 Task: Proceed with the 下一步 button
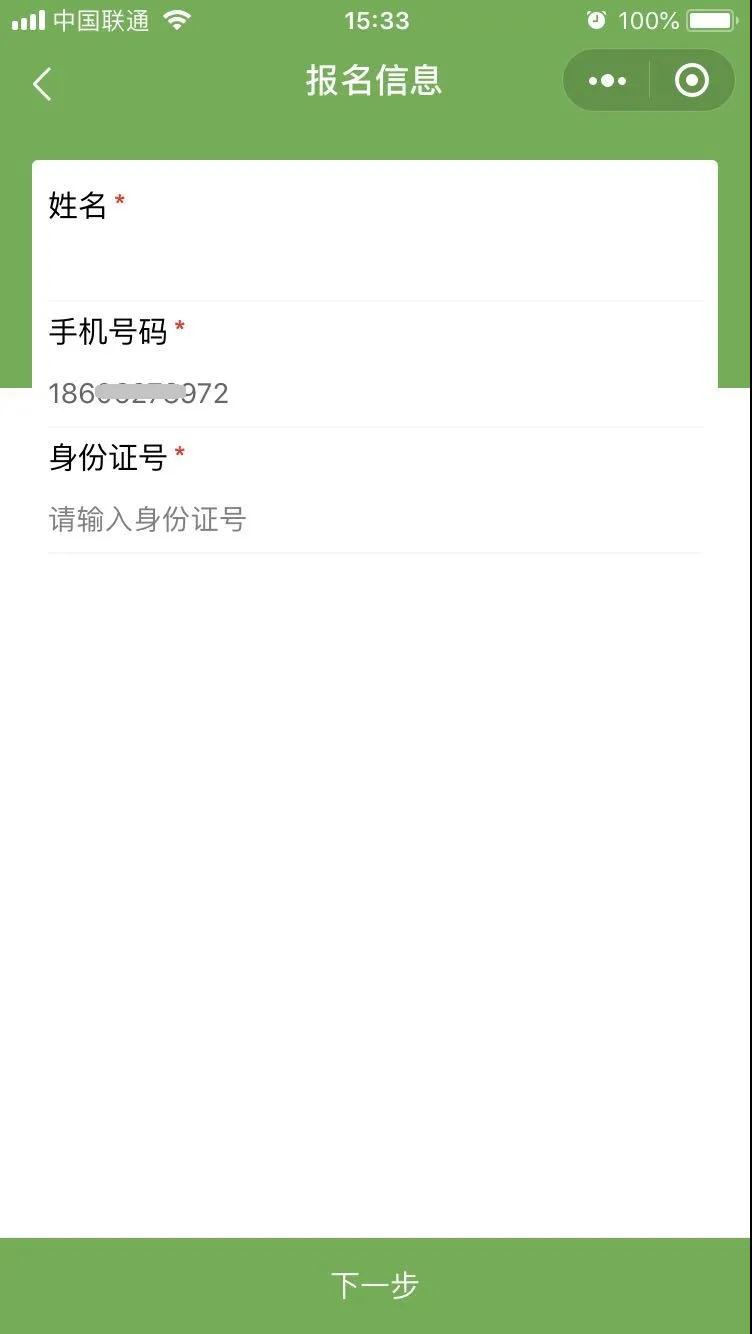(x=375, y=1285)
